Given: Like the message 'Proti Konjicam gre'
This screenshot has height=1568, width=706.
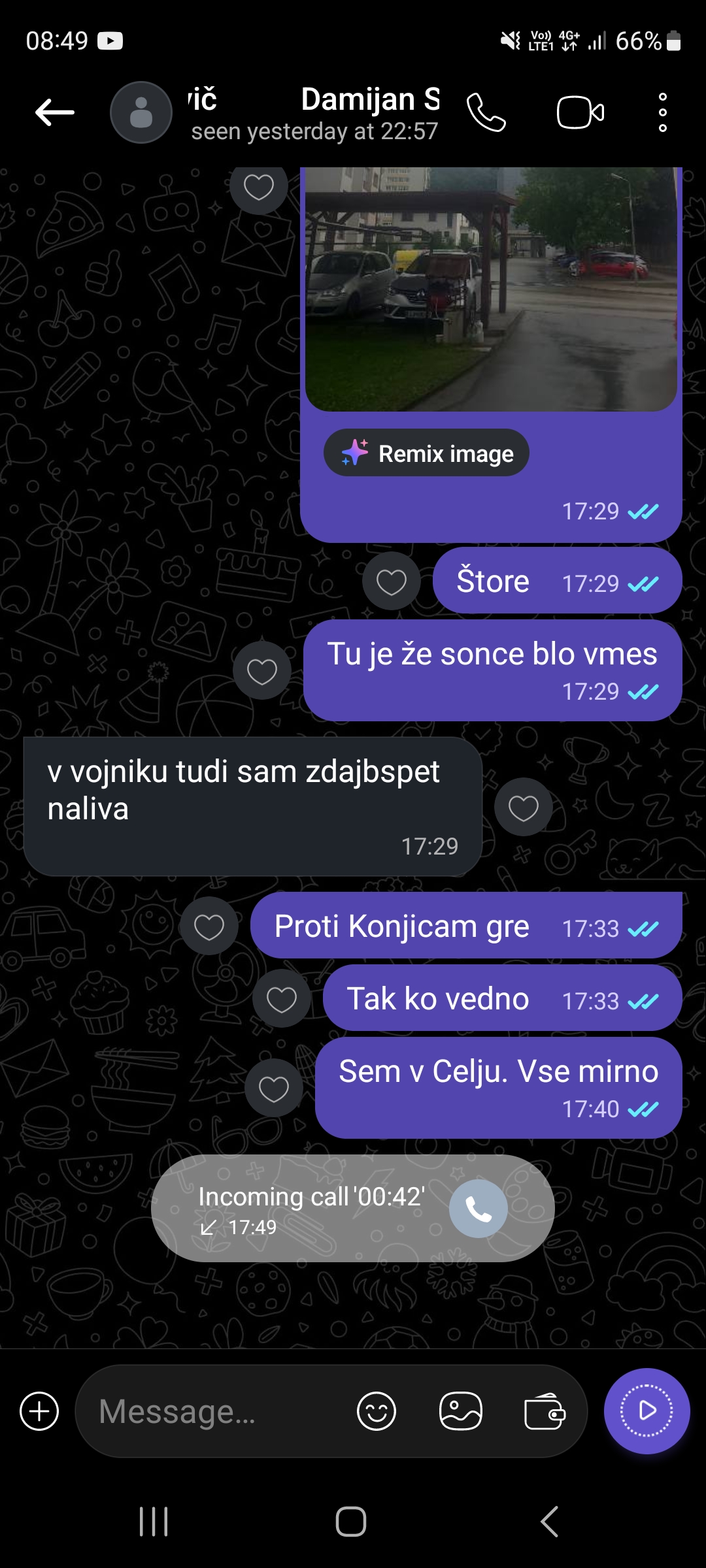Looking at the screenshot, I should [x=209, y=926].
